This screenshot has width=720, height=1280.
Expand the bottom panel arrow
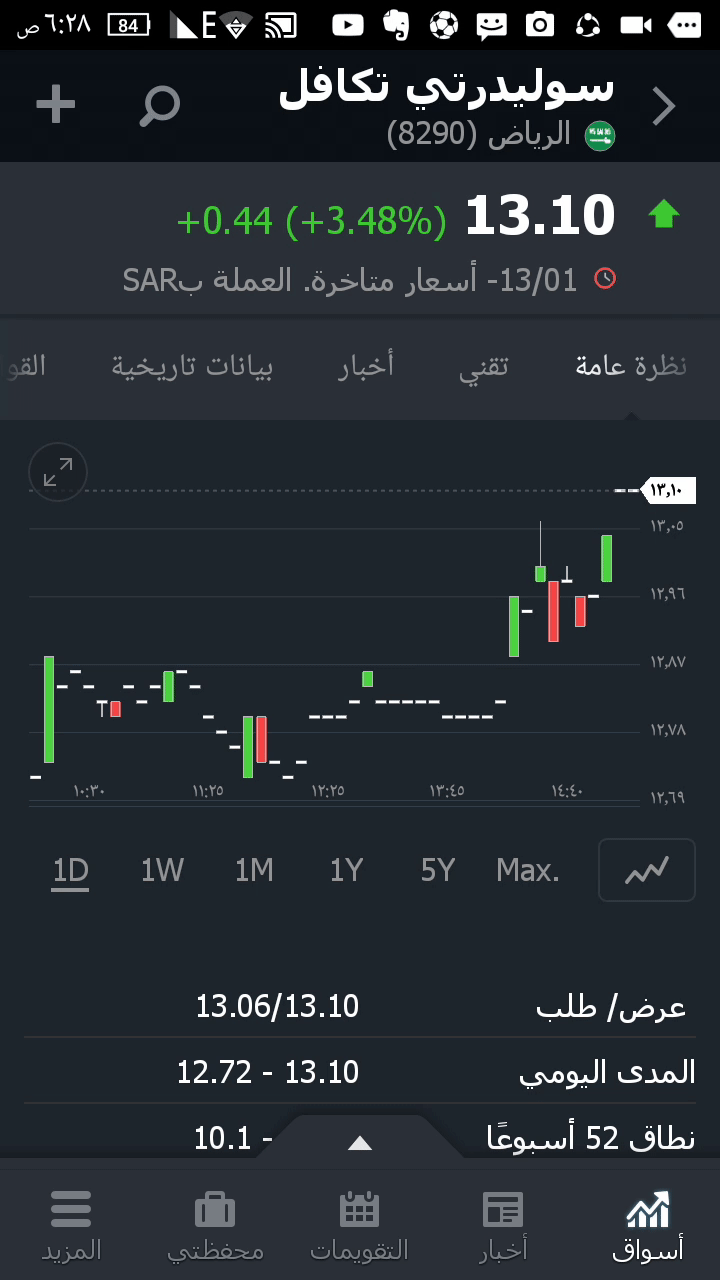click(359, 1143)
